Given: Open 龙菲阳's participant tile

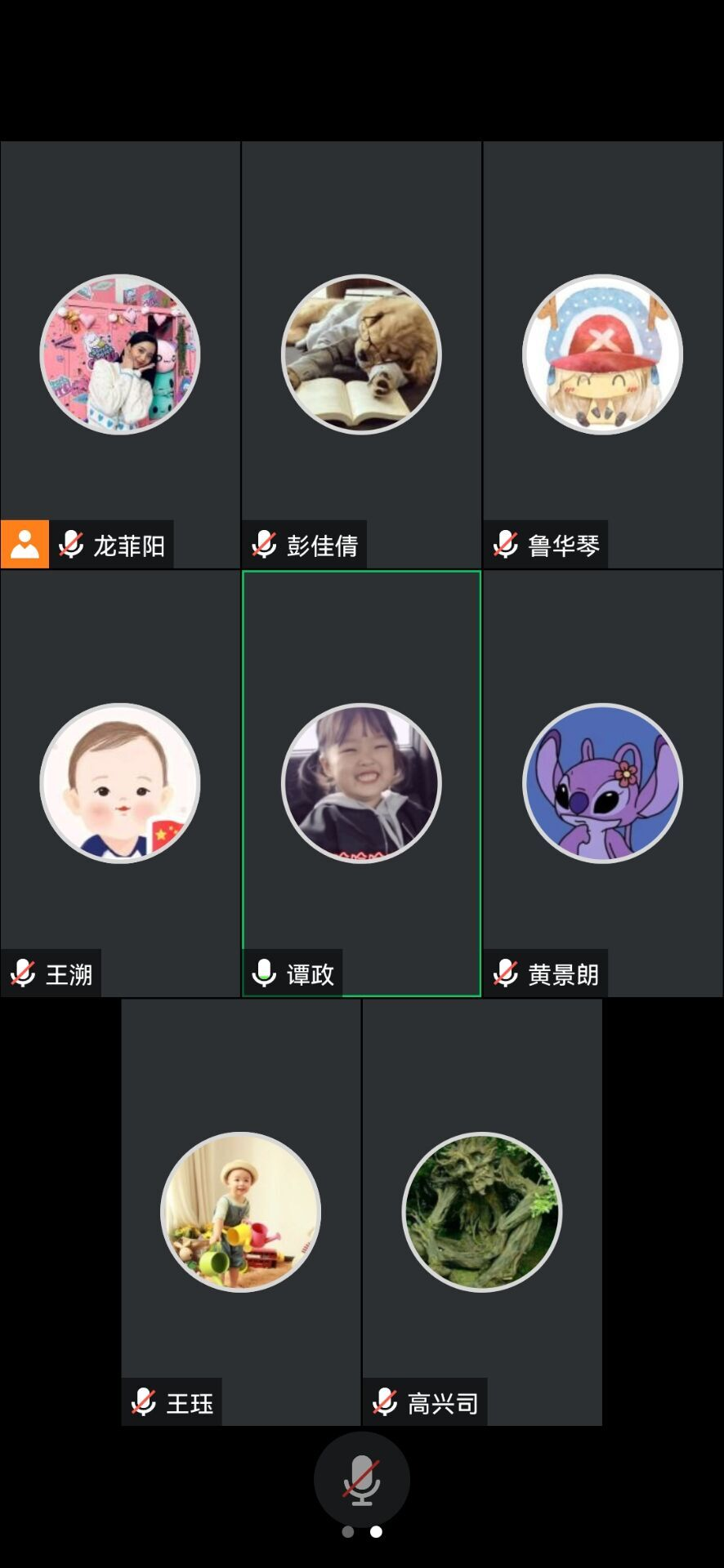Looking at the screenshot, I should [120, 354].
